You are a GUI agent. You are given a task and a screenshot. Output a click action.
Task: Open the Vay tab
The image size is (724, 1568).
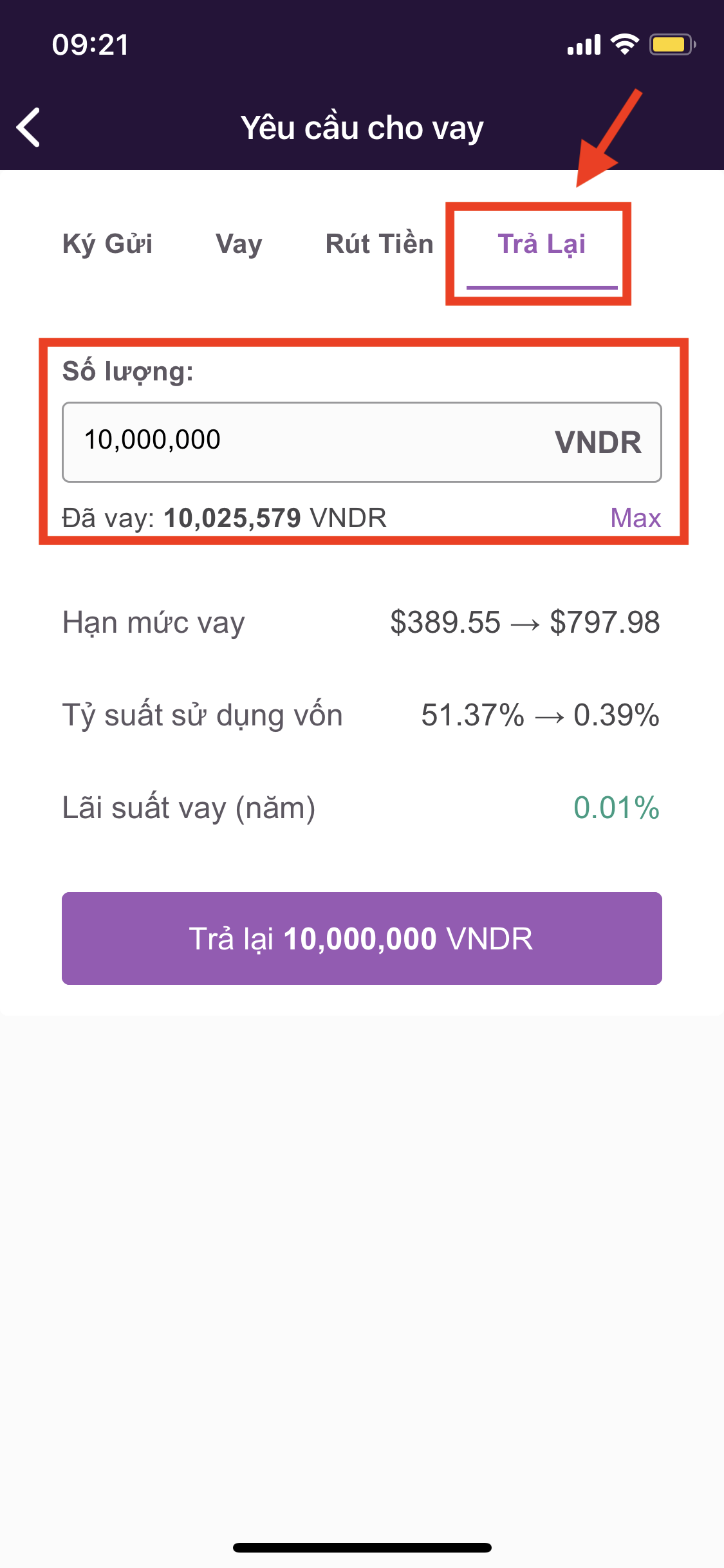[x=238, y=245]
